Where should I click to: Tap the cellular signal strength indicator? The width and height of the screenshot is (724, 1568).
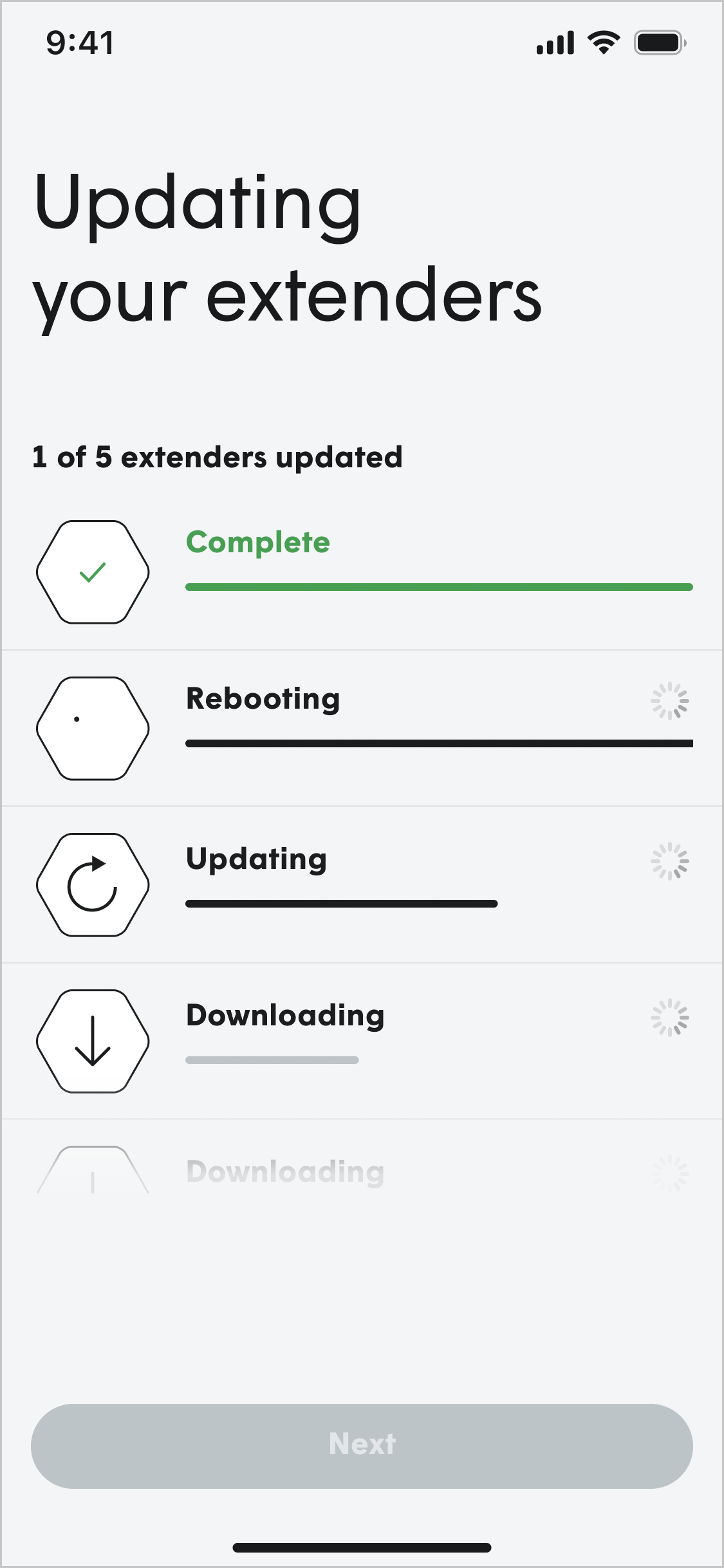553,42
